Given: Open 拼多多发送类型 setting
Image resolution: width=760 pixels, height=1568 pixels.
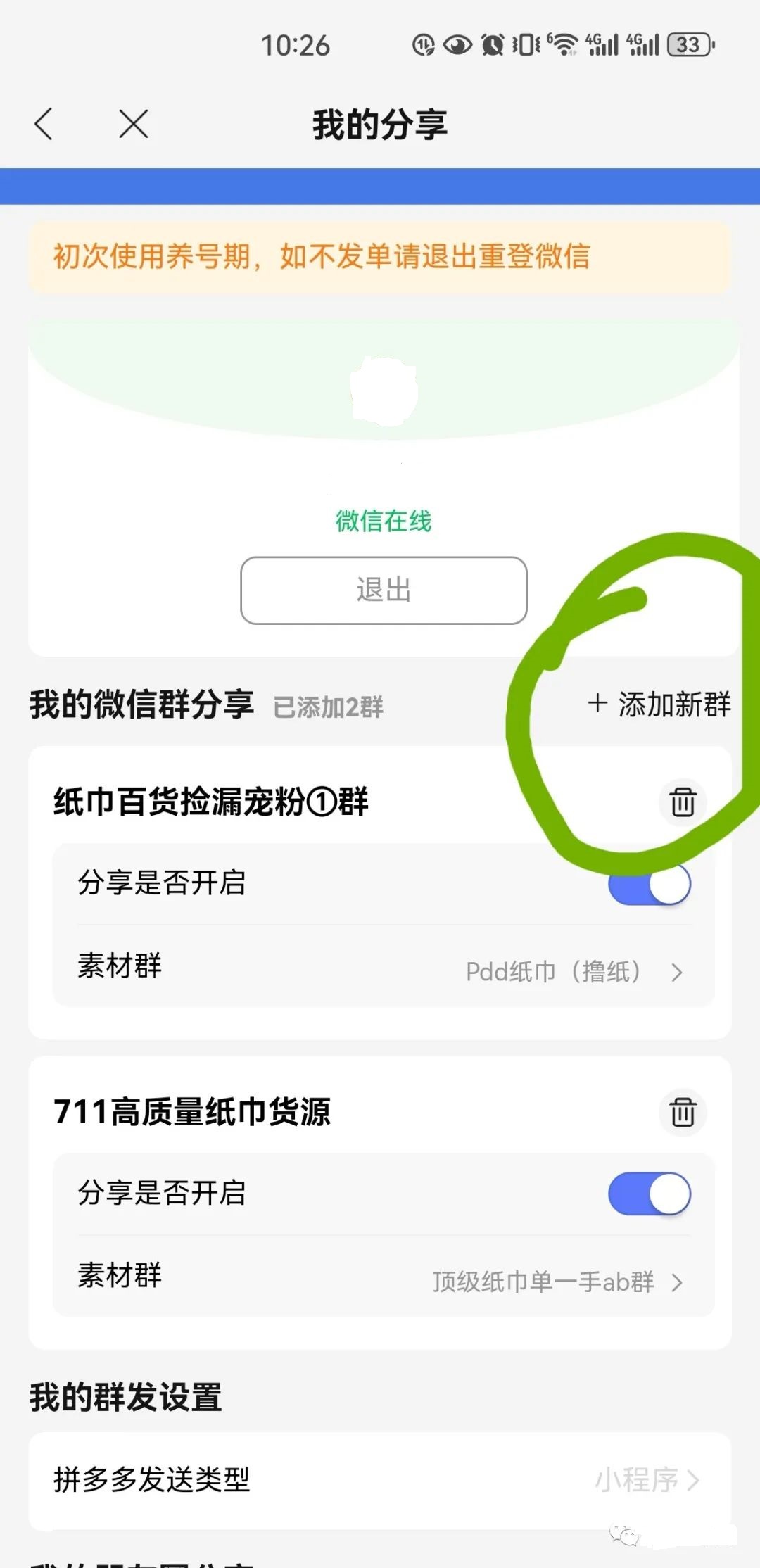Looking at the screenshot, I should (x=380, y=1479).
